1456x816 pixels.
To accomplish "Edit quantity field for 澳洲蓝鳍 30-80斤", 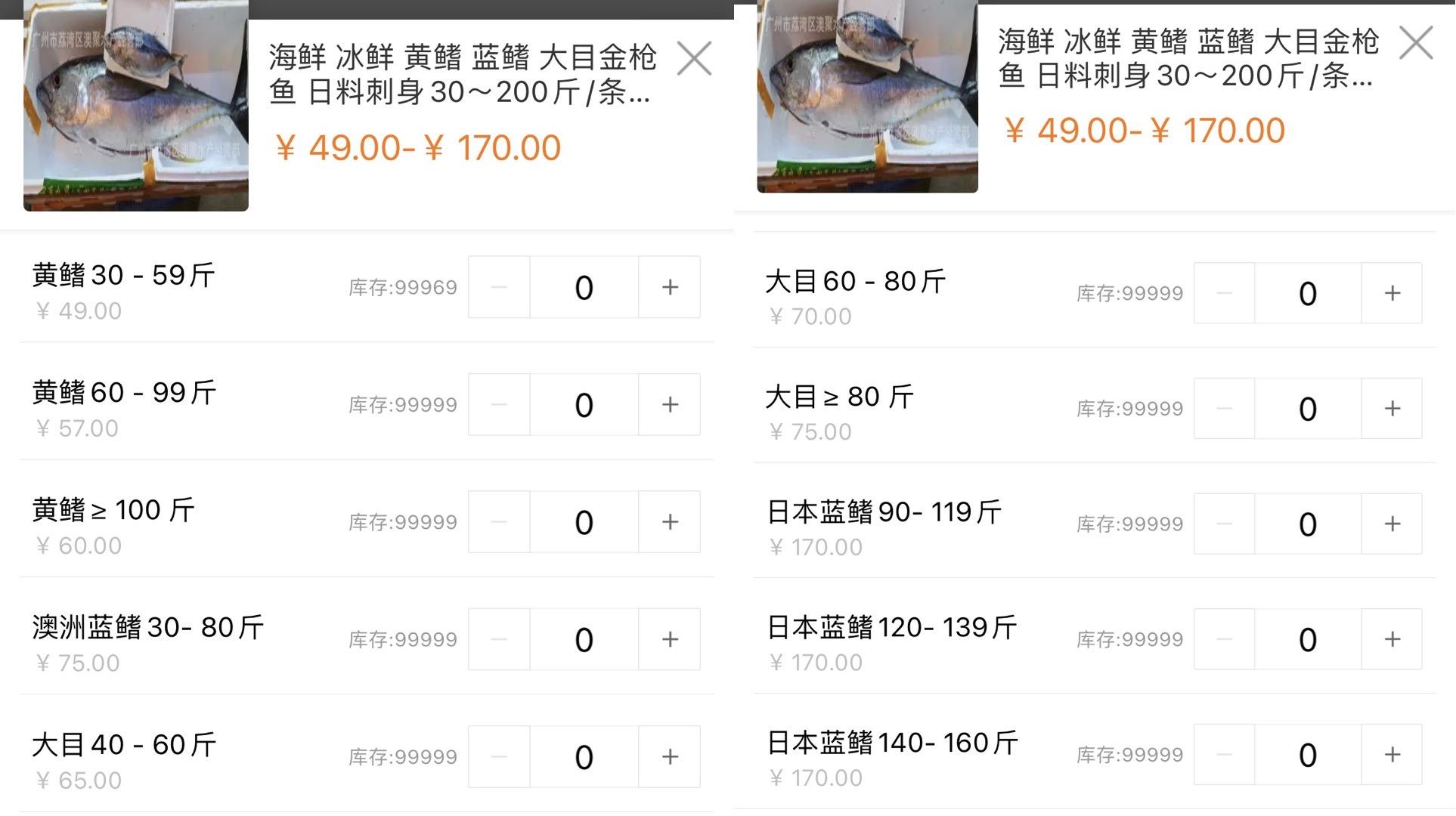I will point(584,640).
